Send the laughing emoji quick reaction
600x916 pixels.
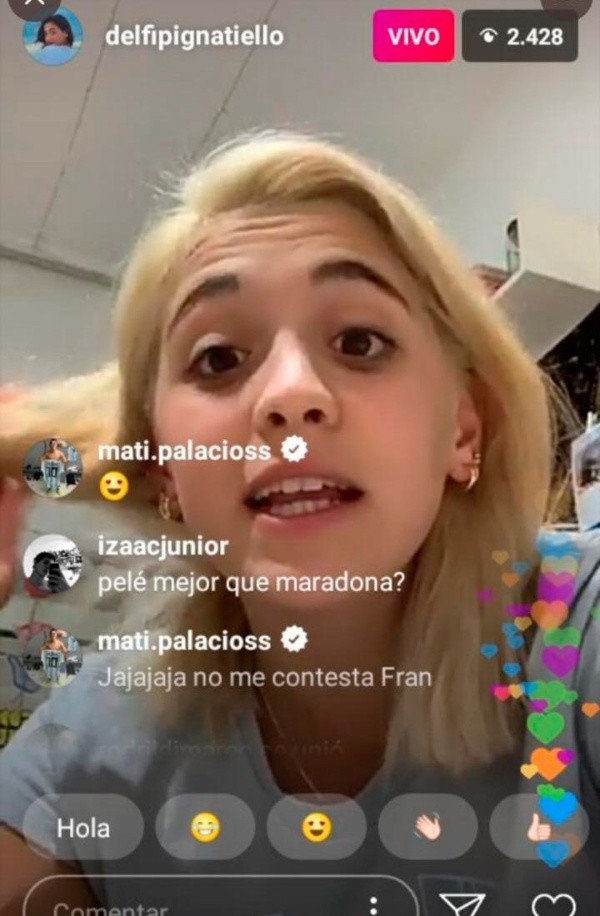pyautogui.click(x=205, y=827)
